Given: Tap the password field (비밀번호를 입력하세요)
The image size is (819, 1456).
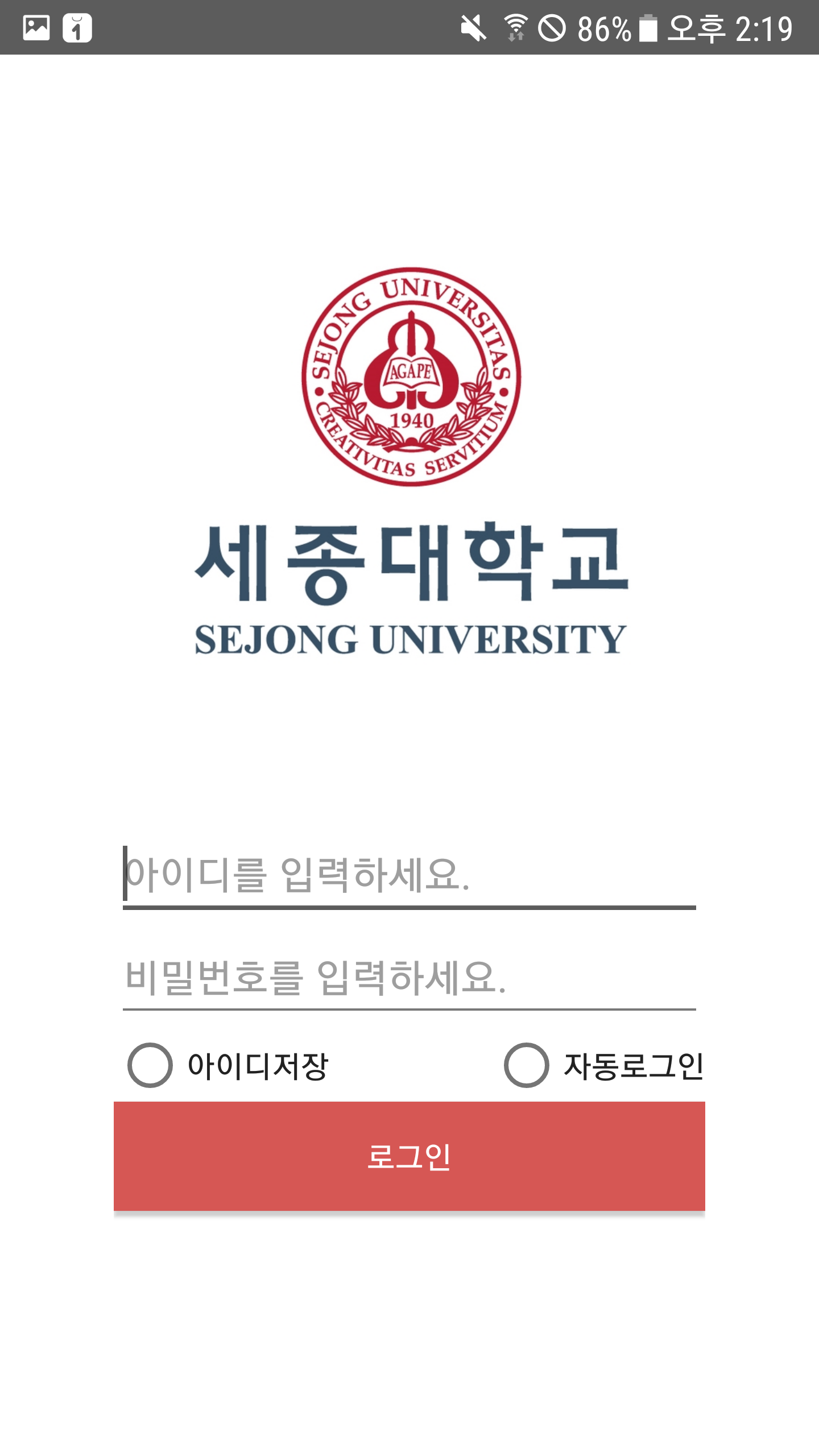Looking at the screenshot, I should pyautogui.click(x=409, y=978).
